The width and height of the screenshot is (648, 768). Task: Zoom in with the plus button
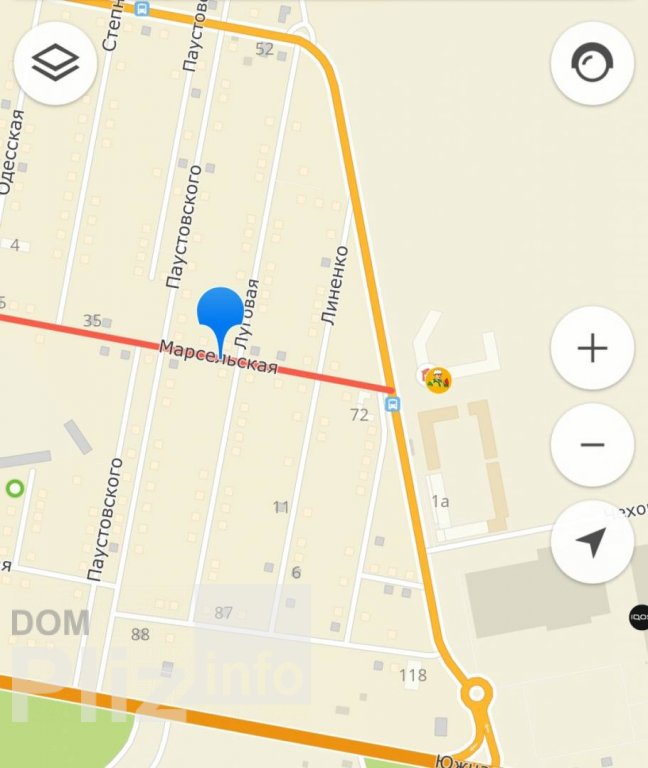pyautogui.click(x=592, y=348)
